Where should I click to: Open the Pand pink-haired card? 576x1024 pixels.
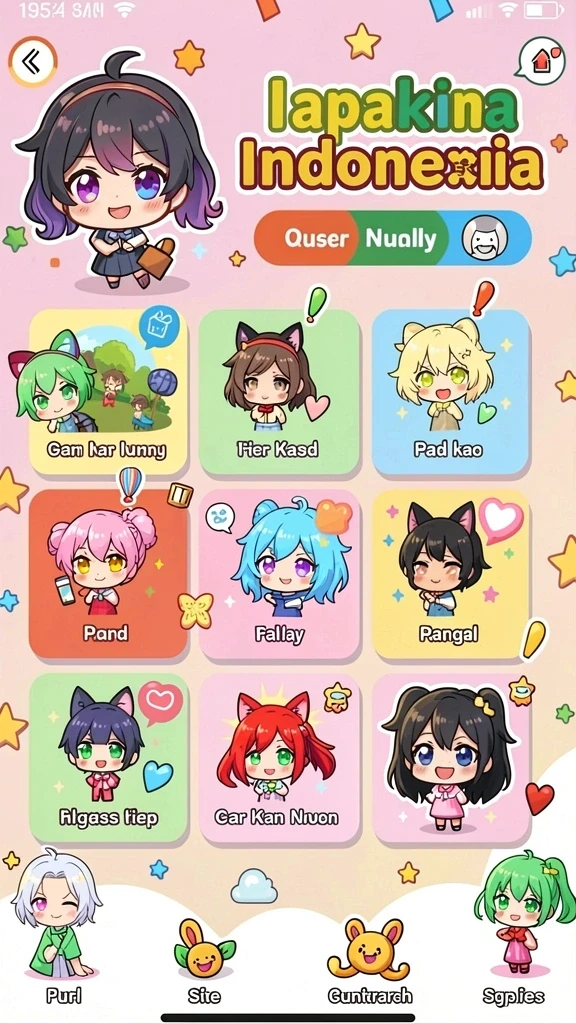click(x=108, y=574)
